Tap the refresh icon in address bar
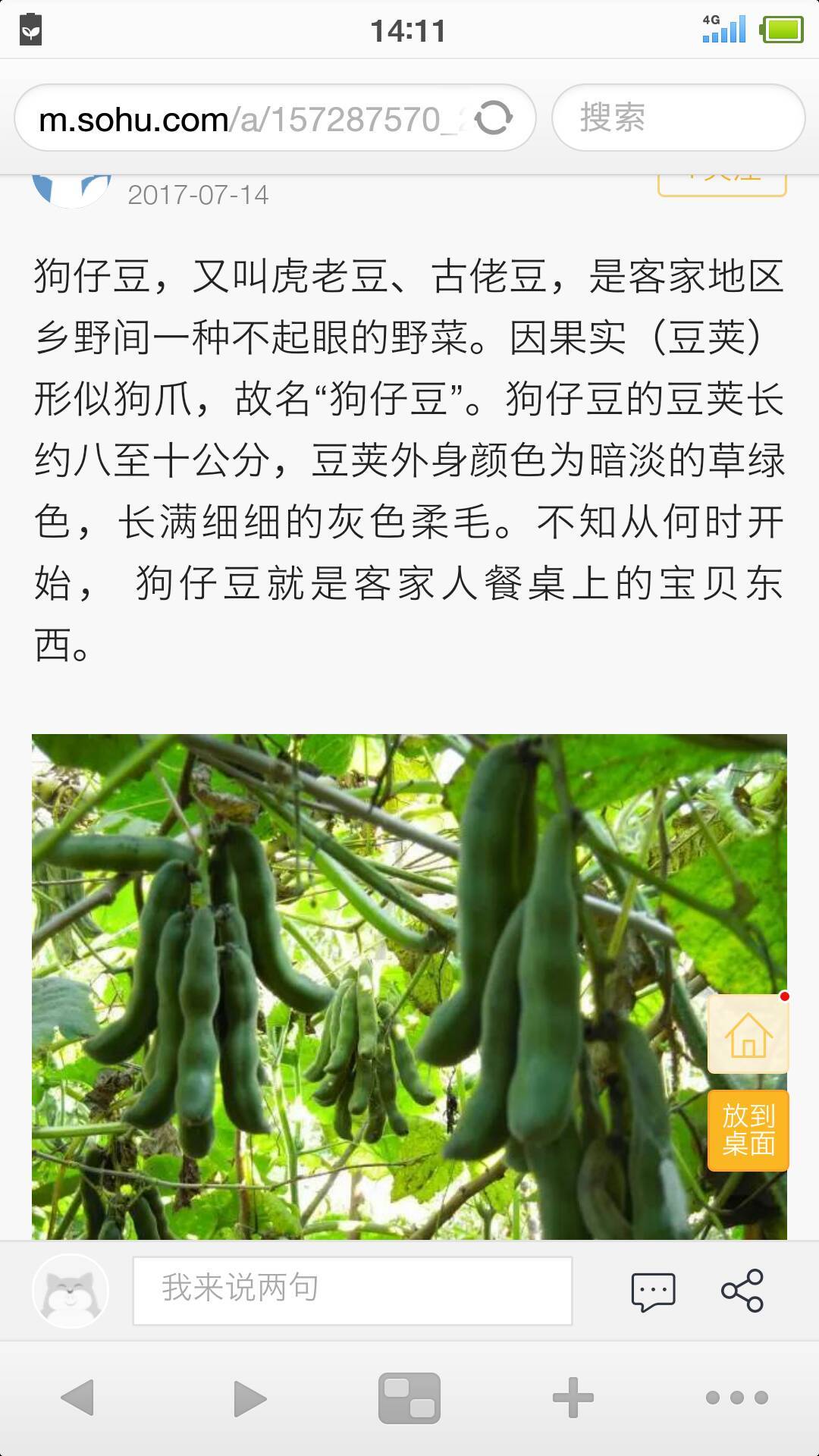The height and width of the screenshot is (1456, 819). (x=497, y=118)
